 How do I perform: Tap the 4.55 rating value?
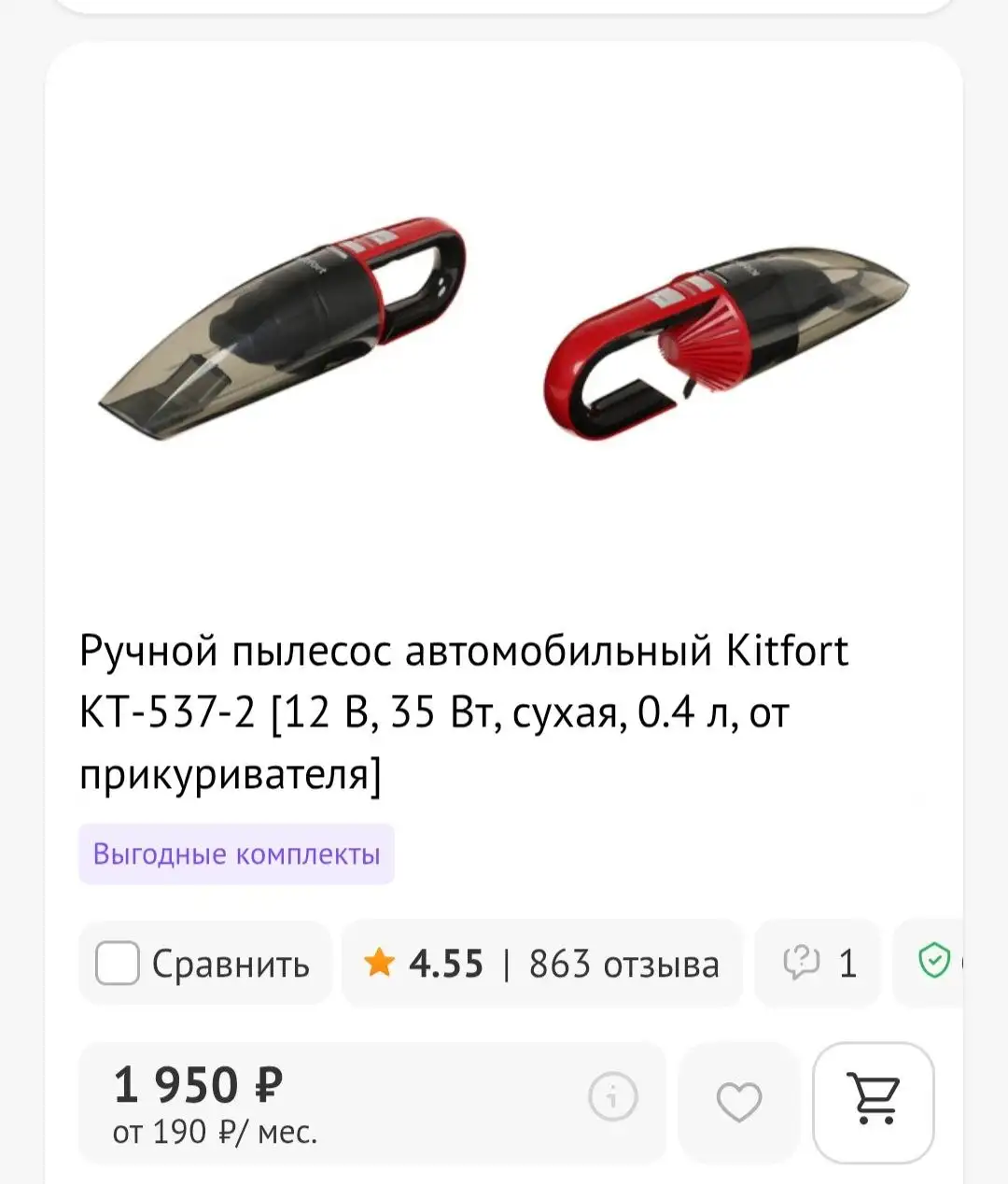pyautogui.click(x=446, y=964)
